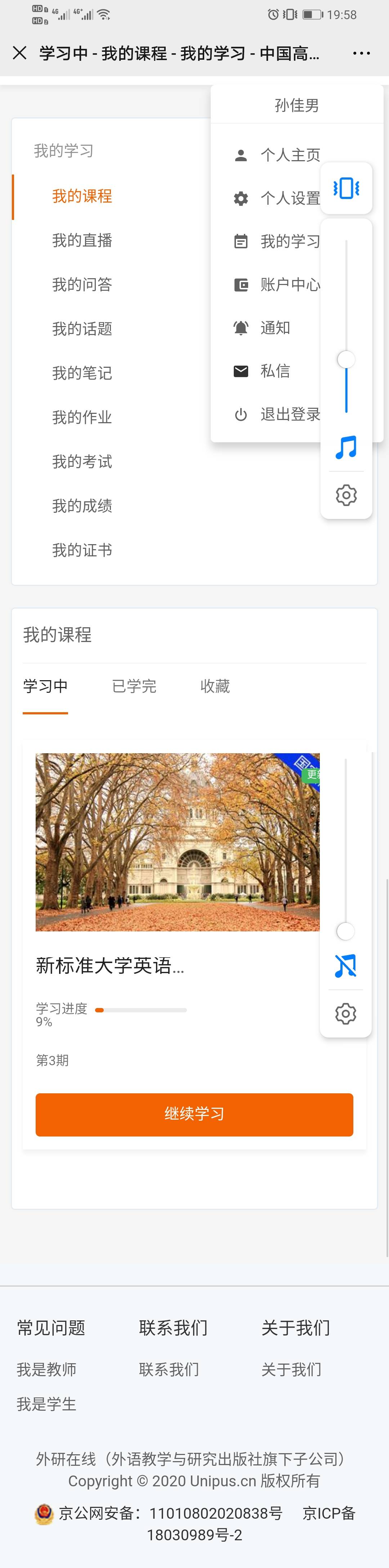
Task: Open the 我是教师 FAQ link
Action: [x=46, y=1369]
